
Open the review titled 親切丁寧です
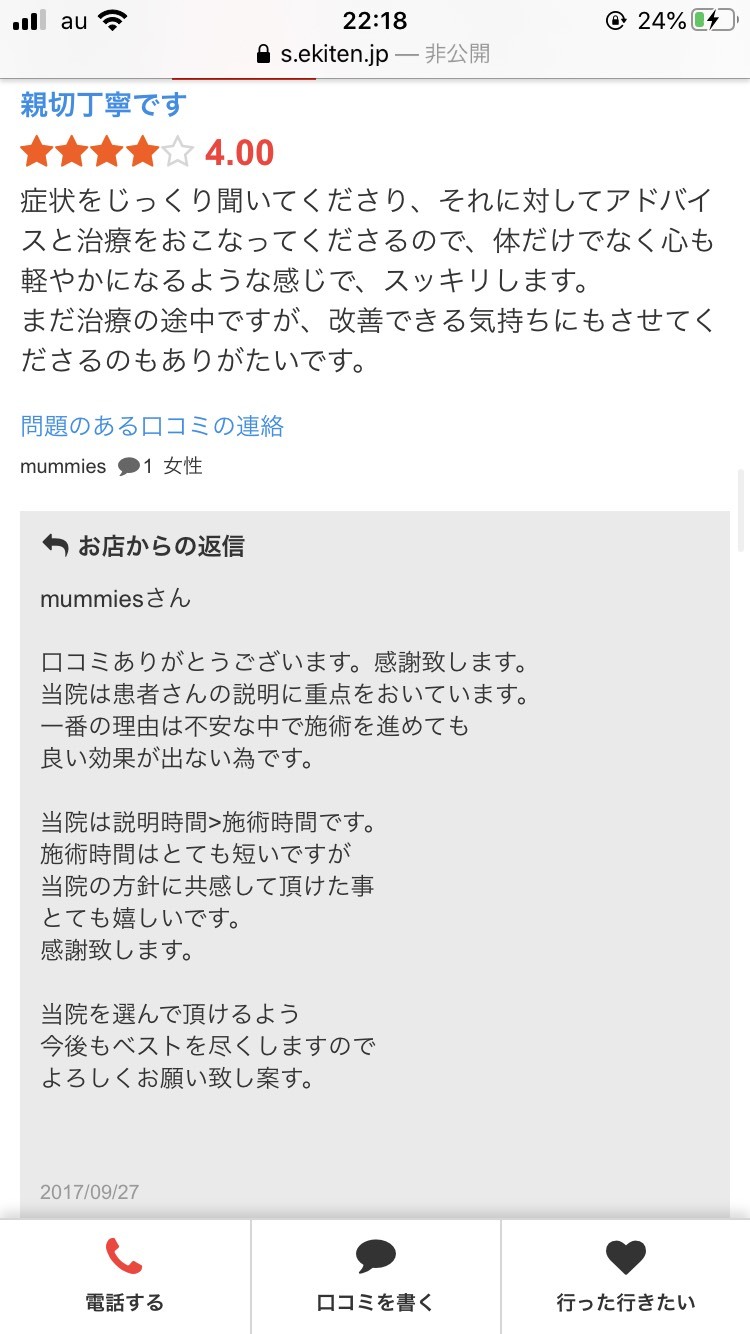click(x=103, y=104)
